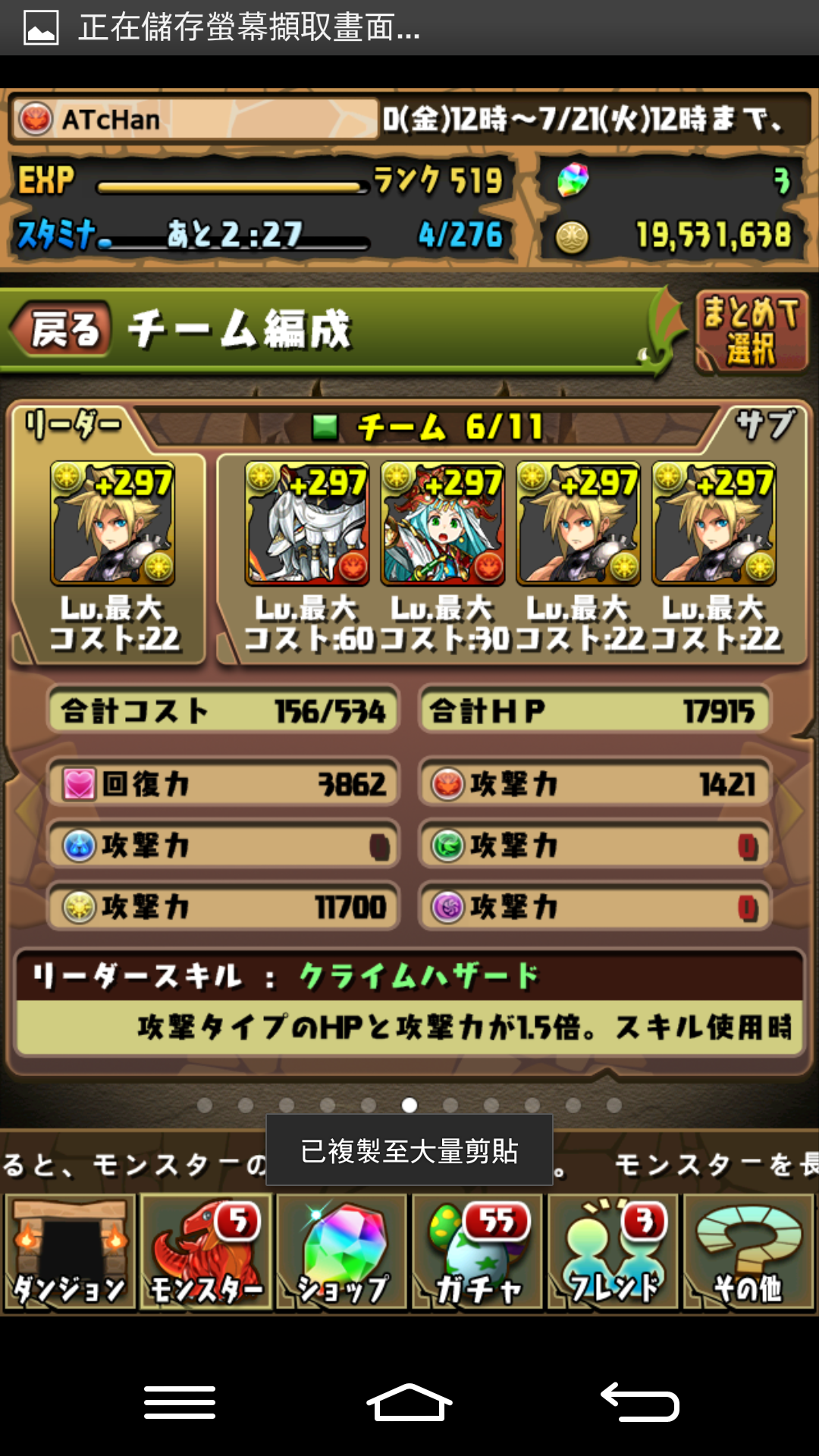
Task: Tap the 戻る back button
Action: (62, 330)
